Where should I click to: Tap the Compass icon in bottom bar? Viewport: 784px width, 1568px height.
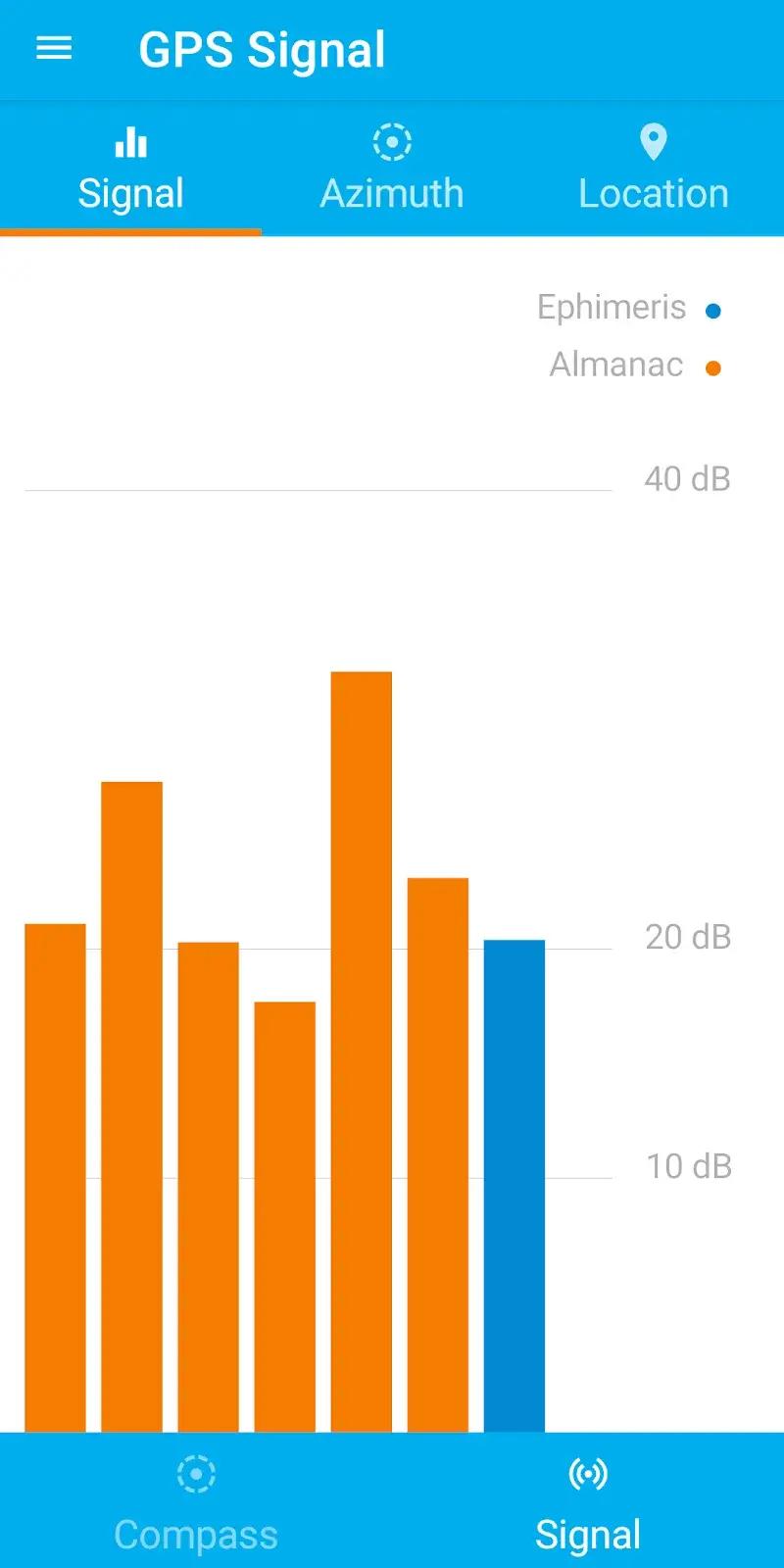[x=196, y=1473]
